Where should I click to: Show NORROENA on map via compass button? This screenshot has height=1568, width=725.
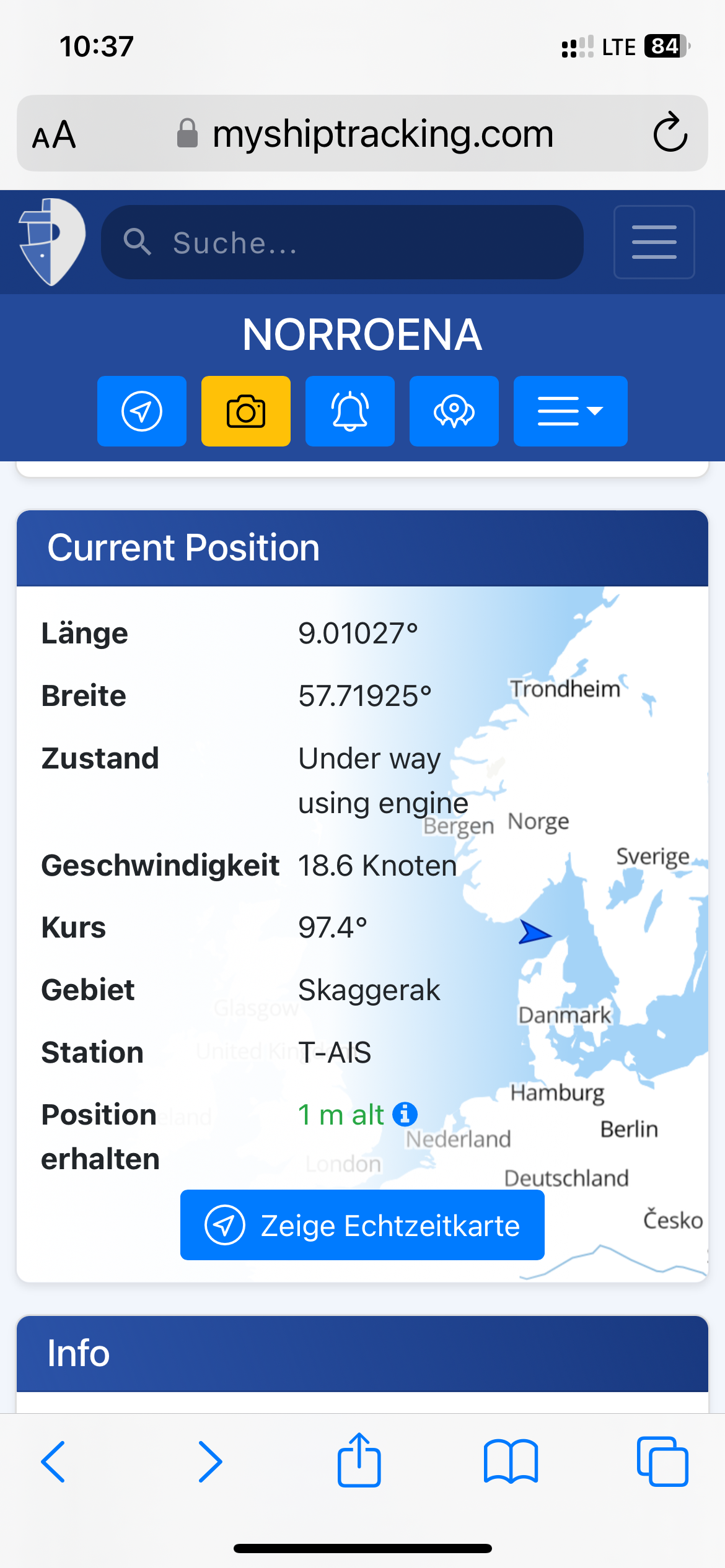point(142,411)
